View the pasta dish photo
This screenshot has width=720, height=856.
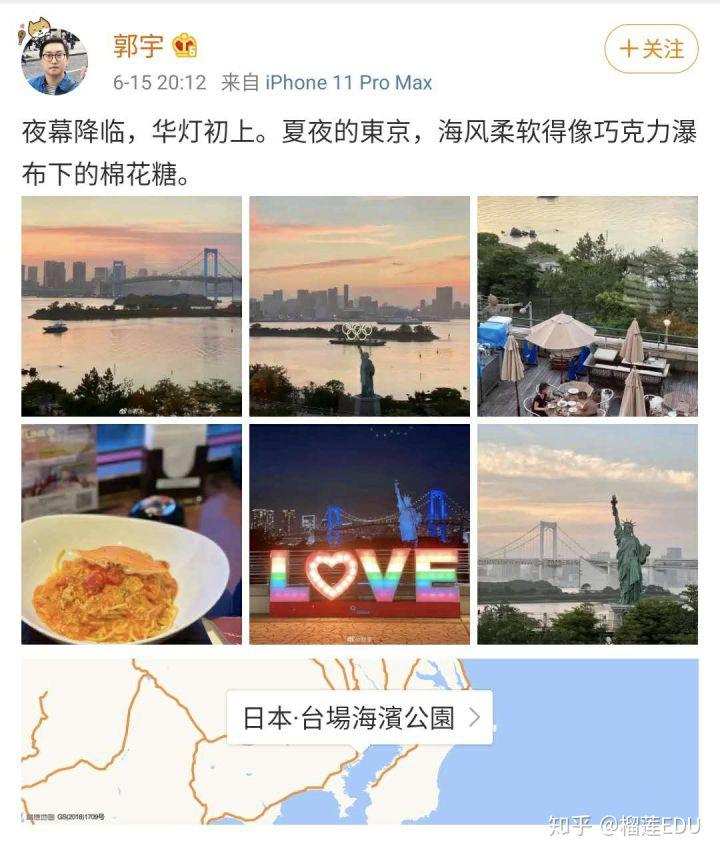pyautogui.click(x=130, y=533)
